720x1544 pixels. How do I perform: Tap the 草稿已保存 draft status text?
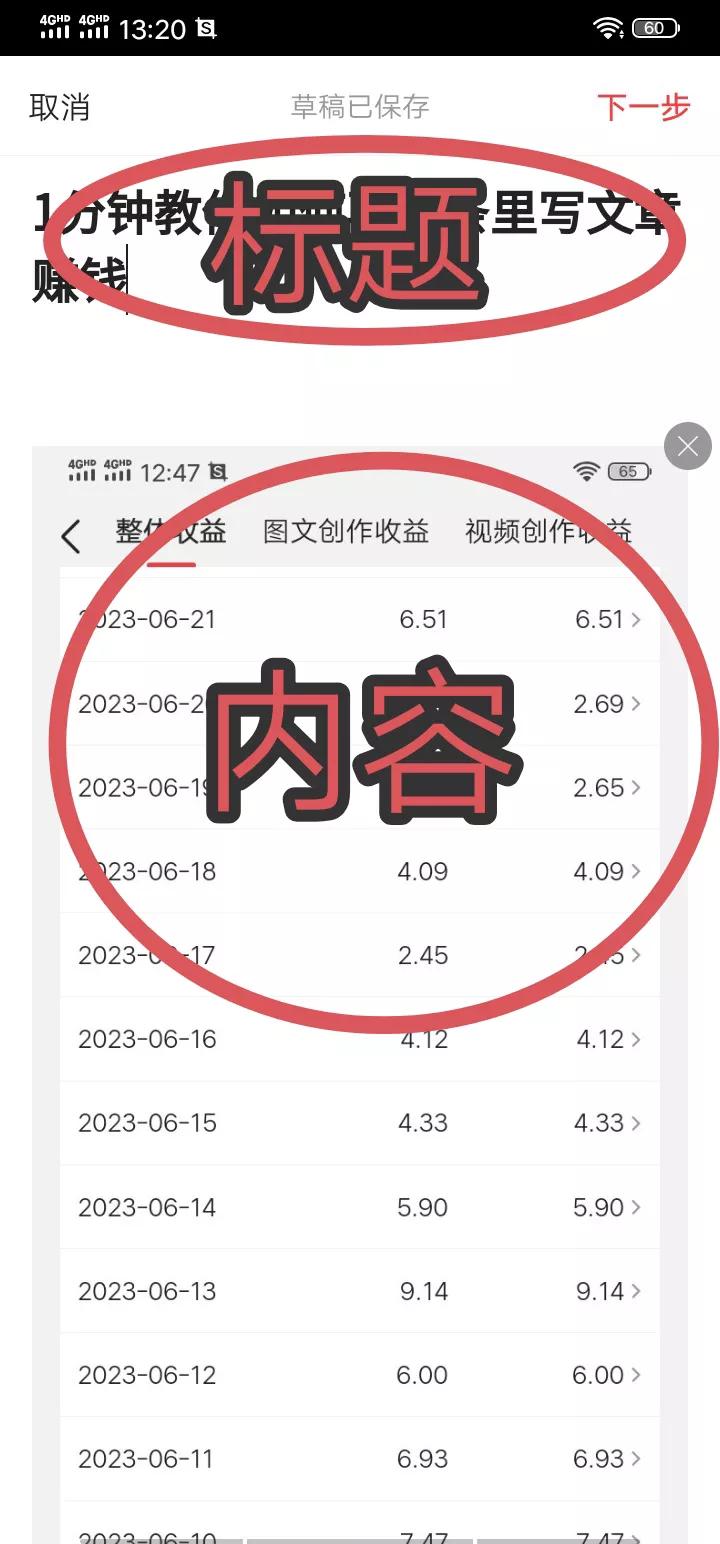click(360, 107)
